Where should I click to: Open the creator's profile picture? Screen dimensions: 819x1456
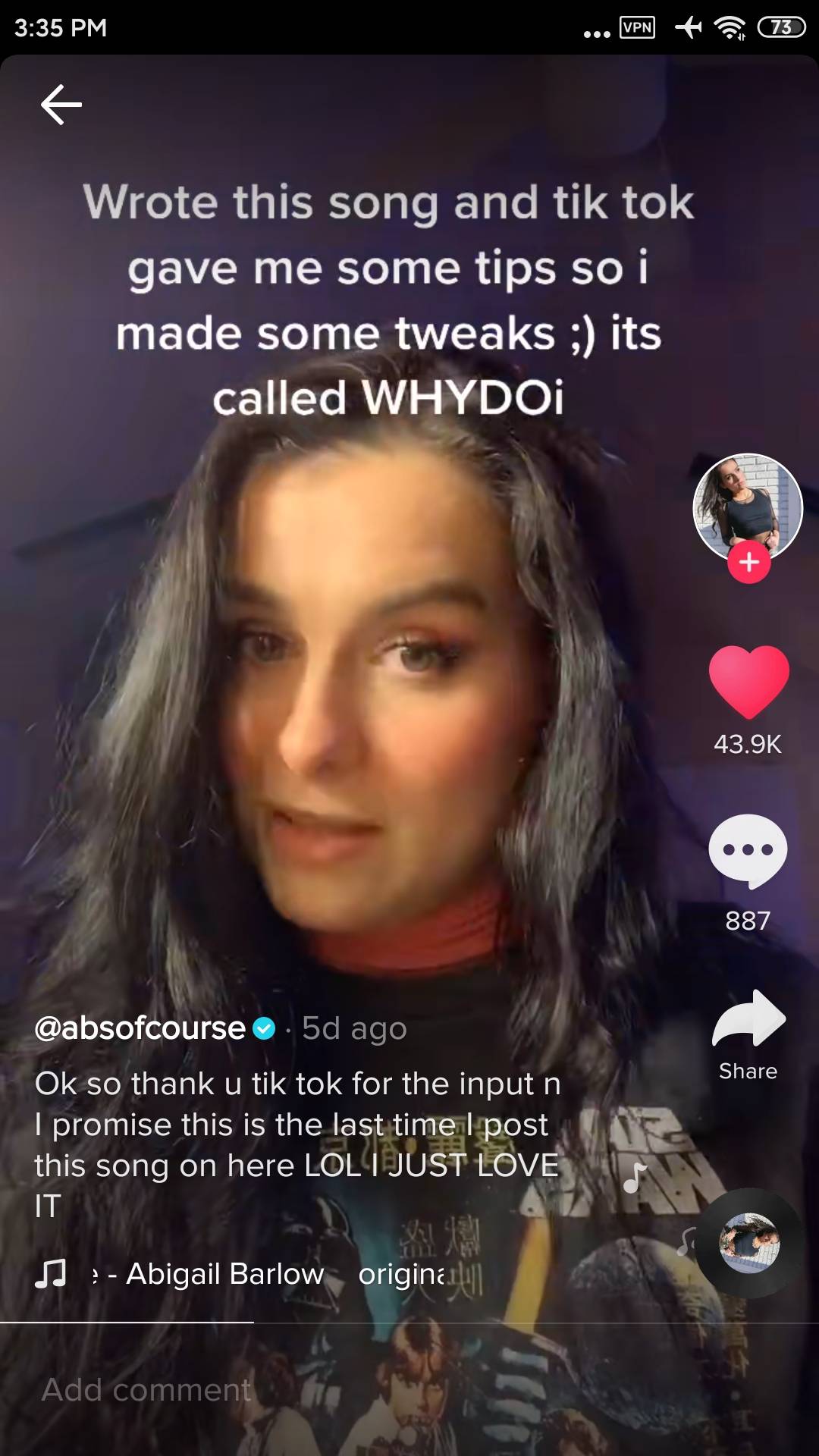(x=748, y=506)
